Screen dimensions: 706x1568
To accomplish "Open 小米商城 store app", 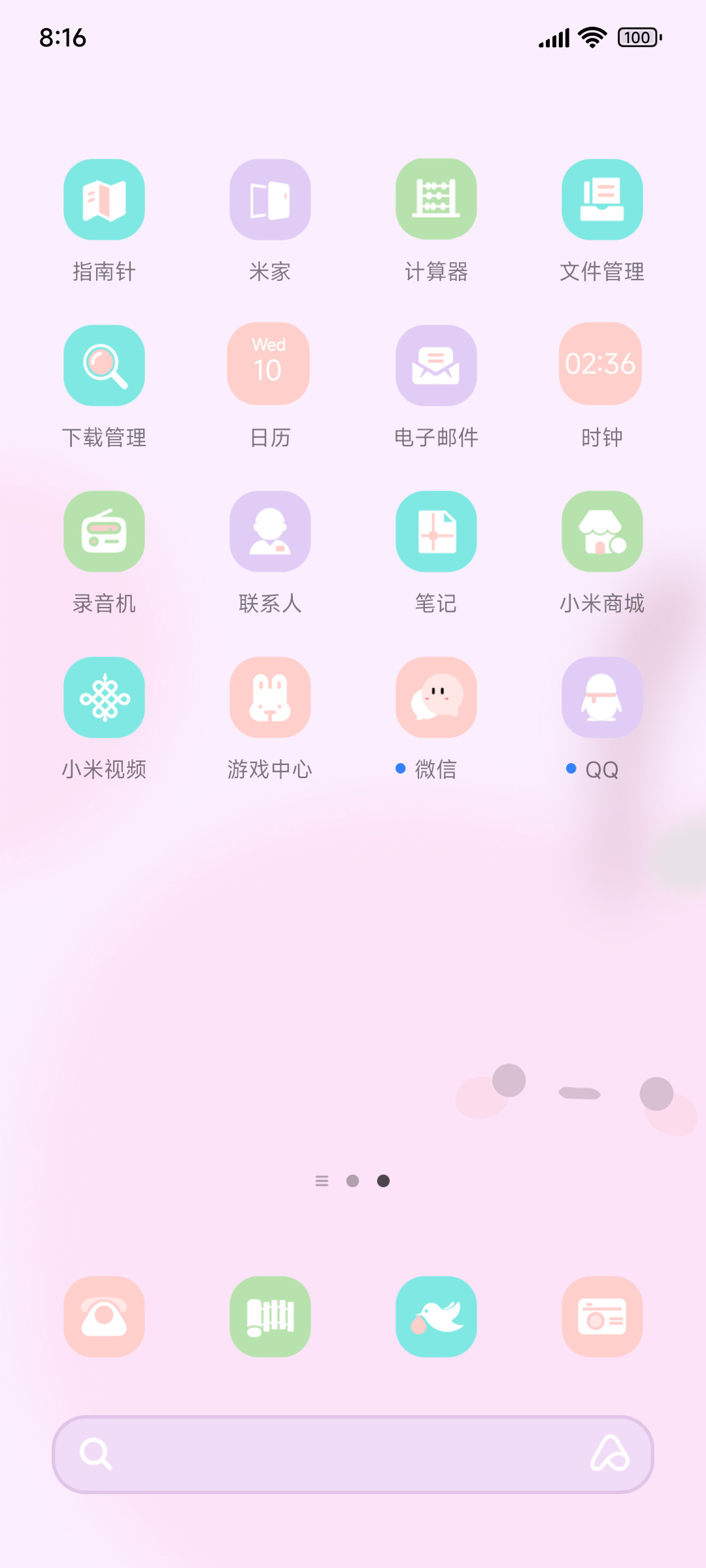I will pos(602,531).
